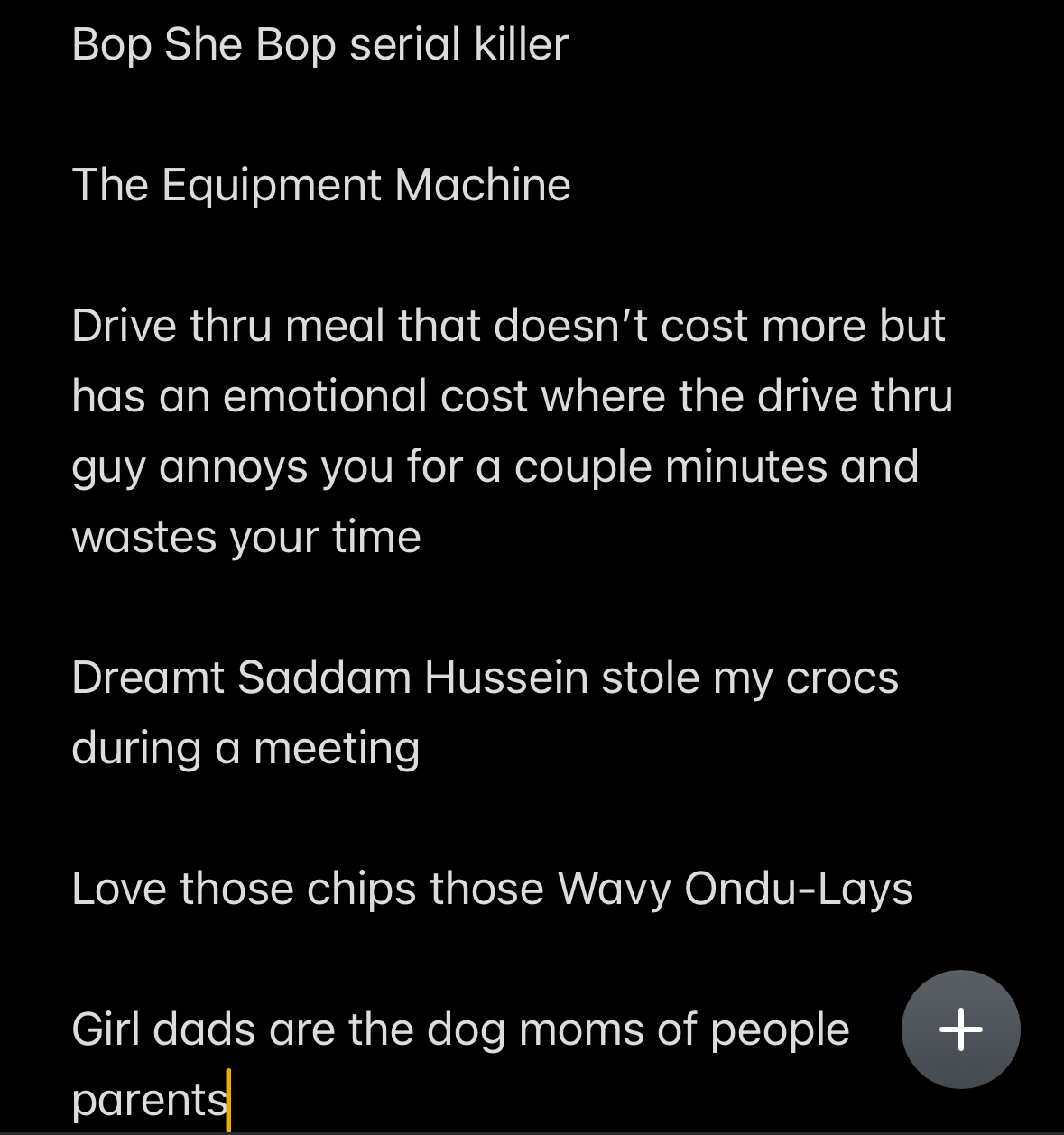The height and width of the screenshot is (1135, 1064).
Task: Place cursor in the Equipment Machine line
Action: pyautogui.click(x=320, y=185)
